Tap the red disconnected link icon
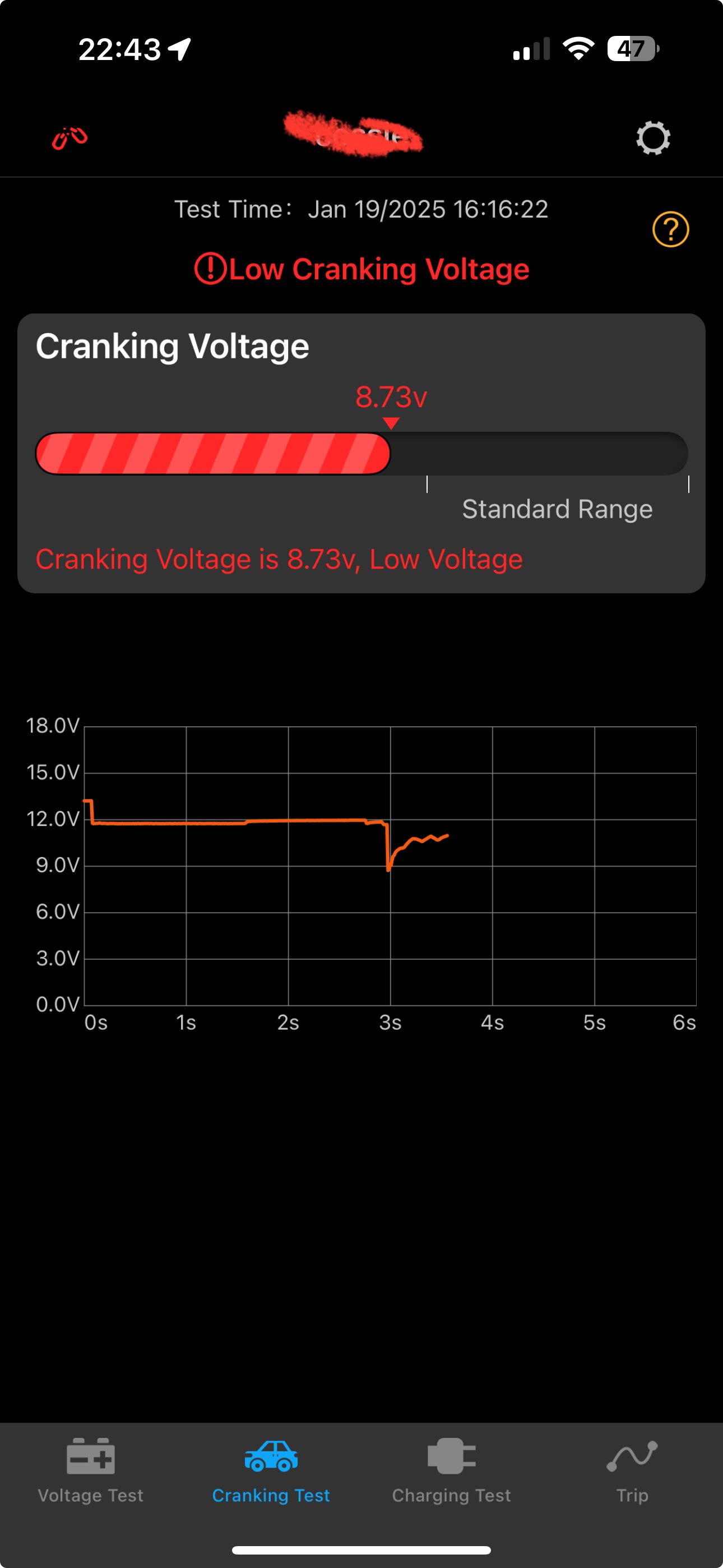Image resolution: width=723 pixels, height=1568 pixels. pyautogui.click(x=70, y=138)
